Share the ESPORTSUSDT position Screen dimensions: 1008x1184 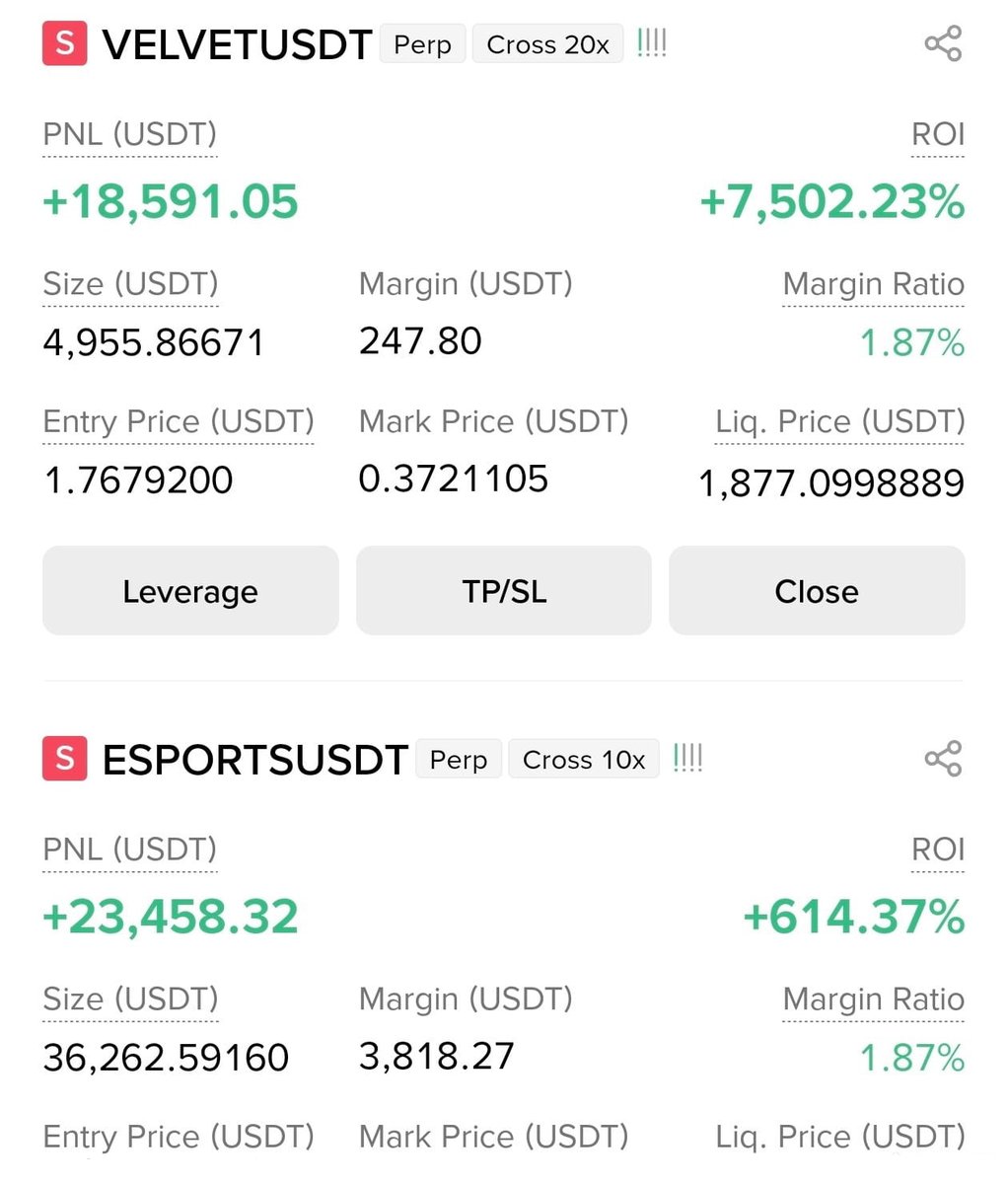(x=943, y=759)
